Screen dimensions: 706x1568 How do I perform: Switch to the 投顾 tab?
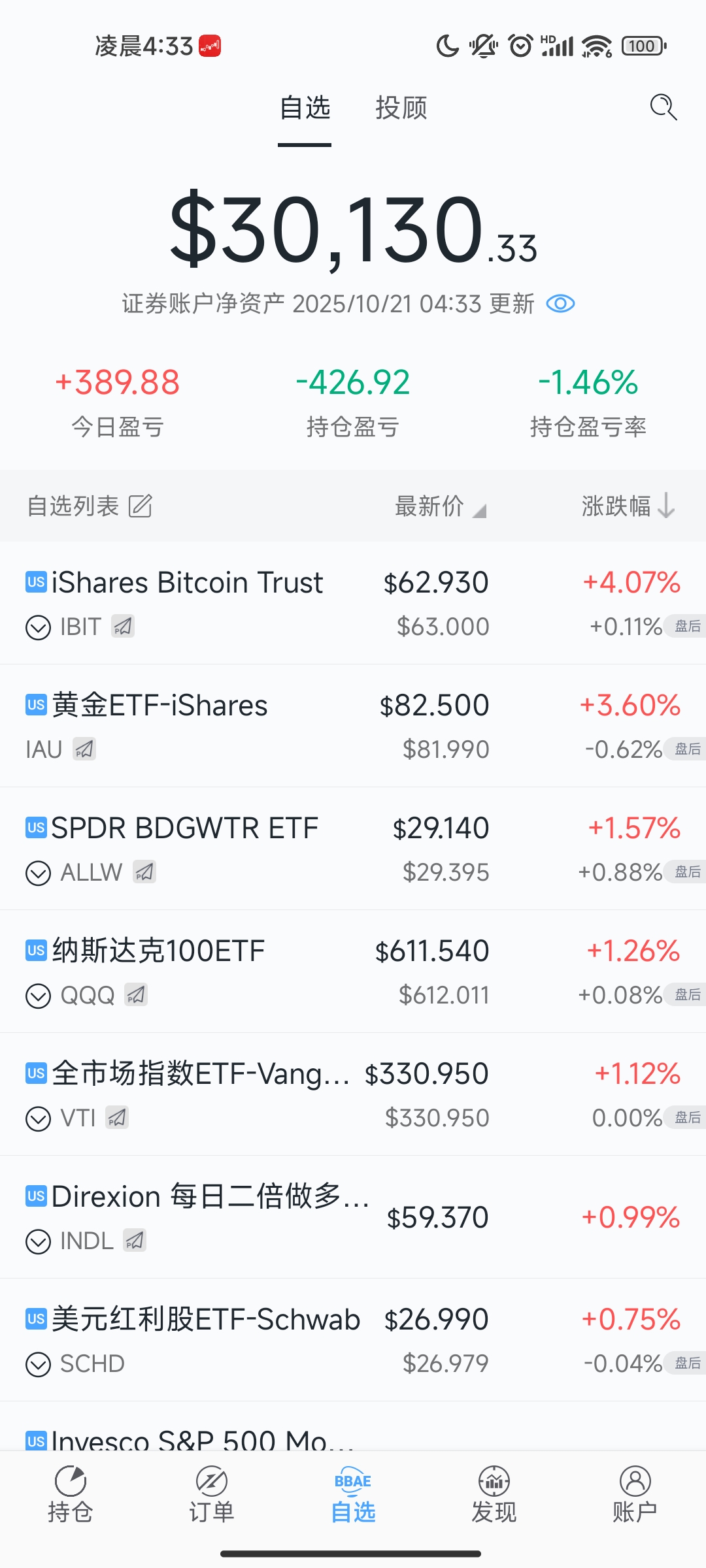401,108
